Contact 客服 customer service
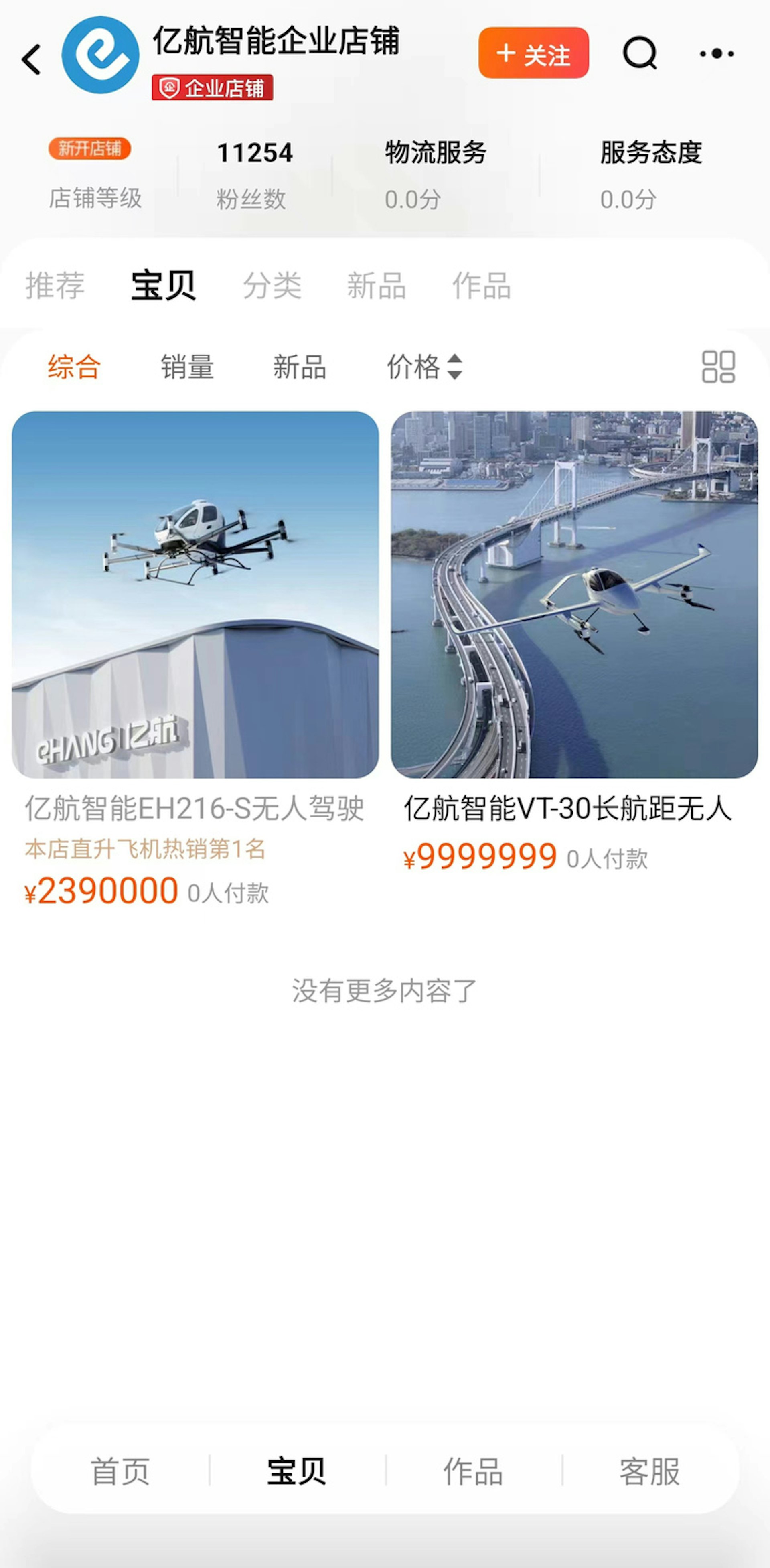This screenshot has height=1568, width=770. [x=649, y=1472]
